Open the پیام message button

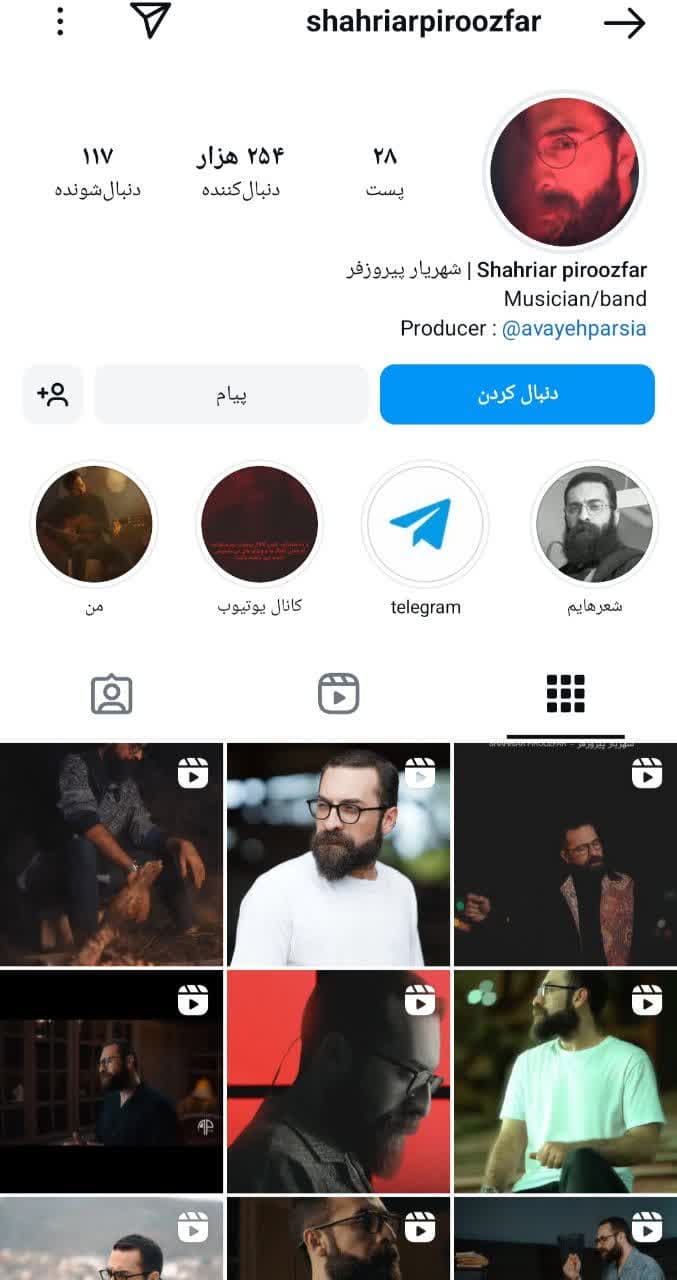pyautogui.click(x=231, y=394)
